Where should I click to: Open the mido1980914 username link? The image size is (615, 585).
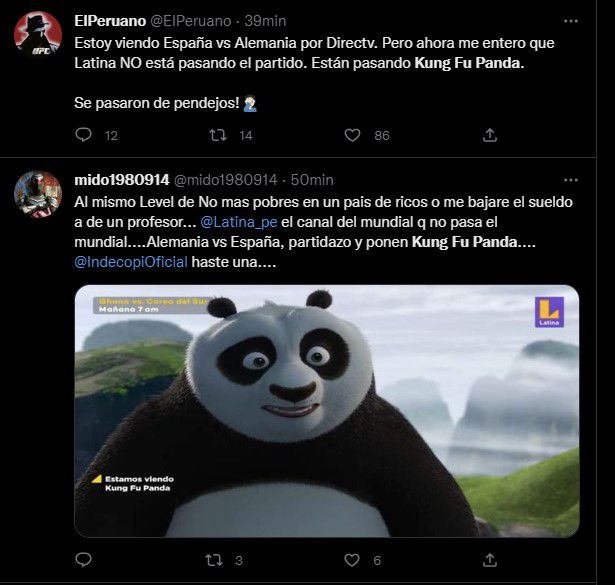122,180
